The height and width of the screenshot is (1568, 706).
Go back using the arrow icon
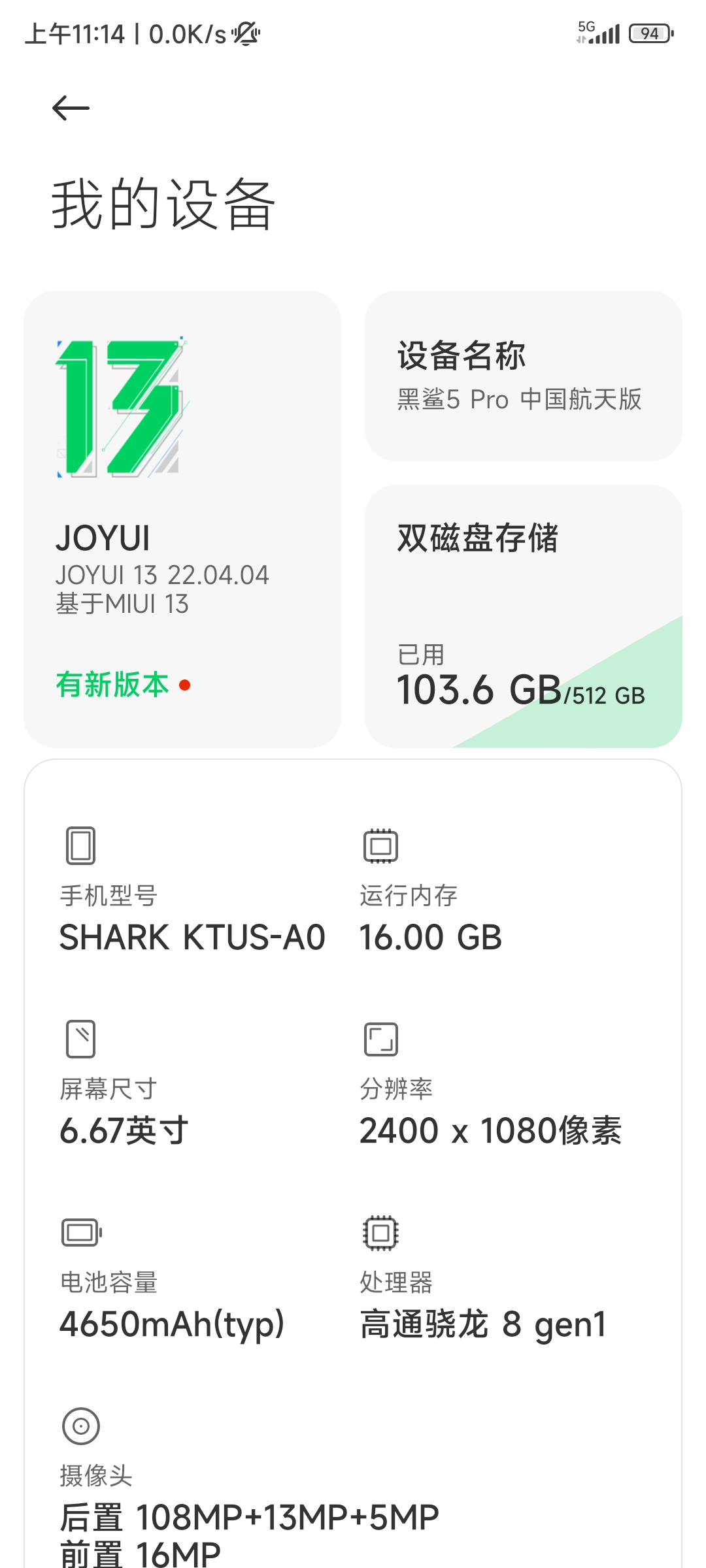tap(71, 108)
